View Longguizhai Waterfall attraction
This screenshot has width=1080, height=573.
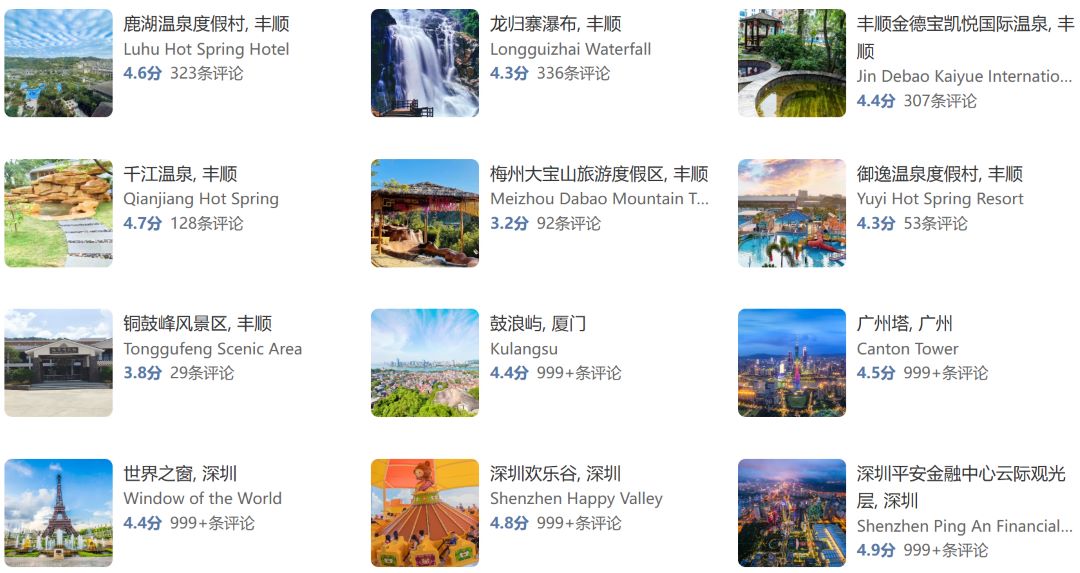coord(570,49)
